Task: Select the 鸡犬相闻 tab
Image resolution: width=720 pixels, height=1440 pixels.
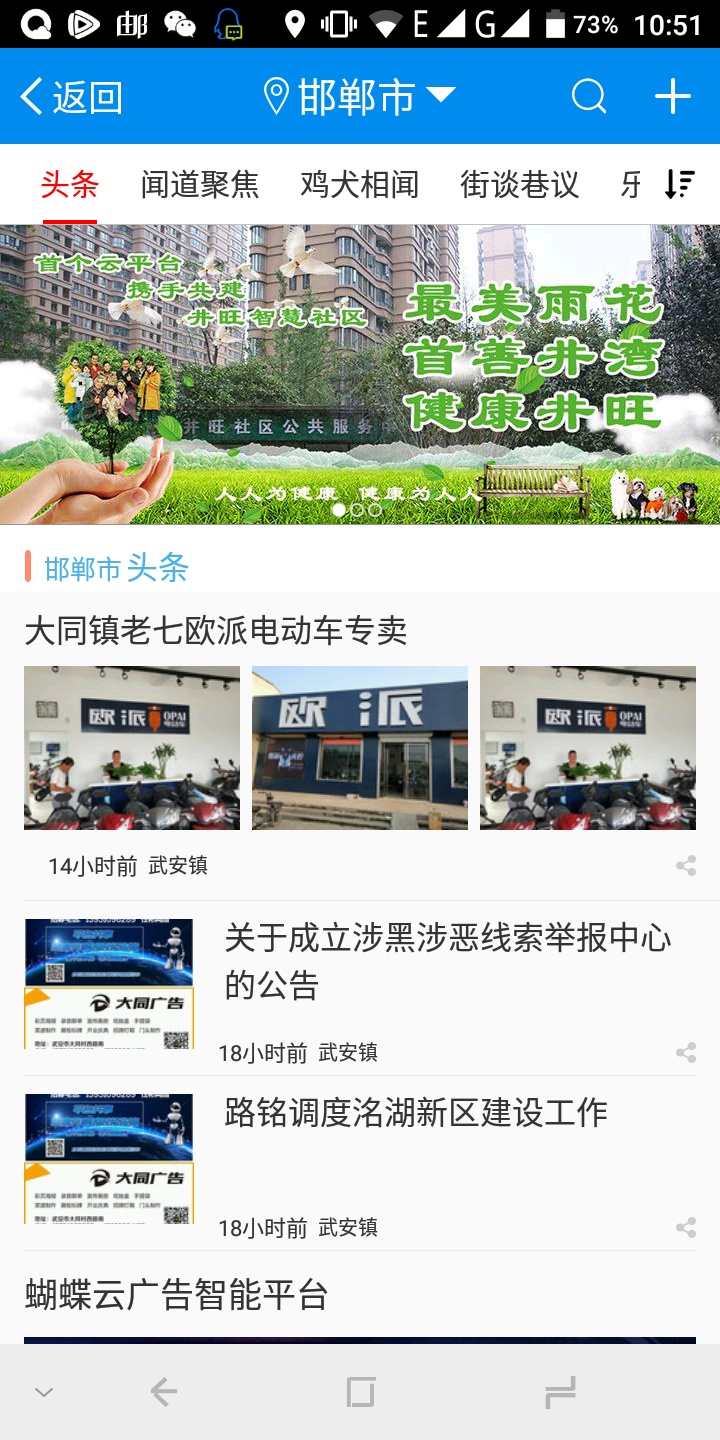Action: (359, 184)
